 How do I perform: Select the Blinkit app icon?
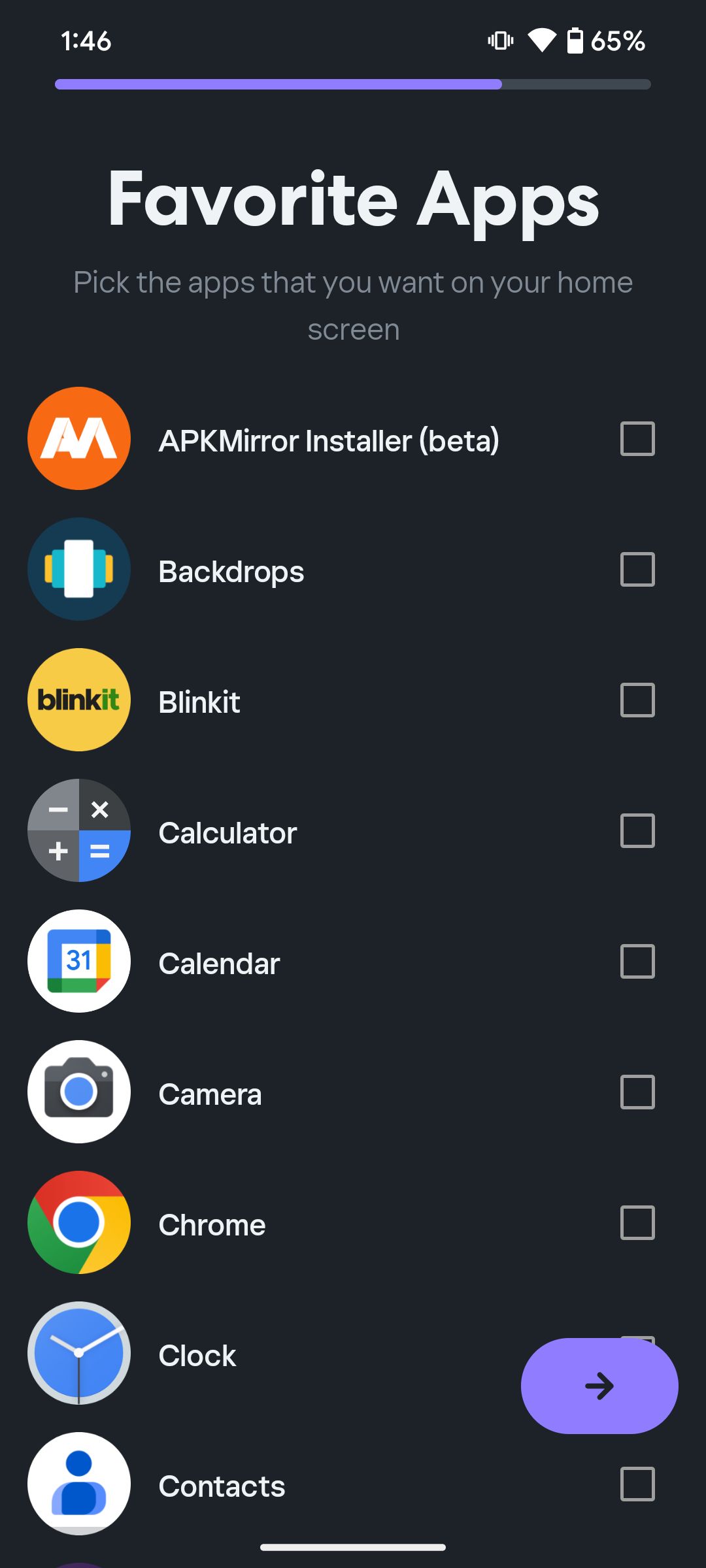tap(78, 700)
